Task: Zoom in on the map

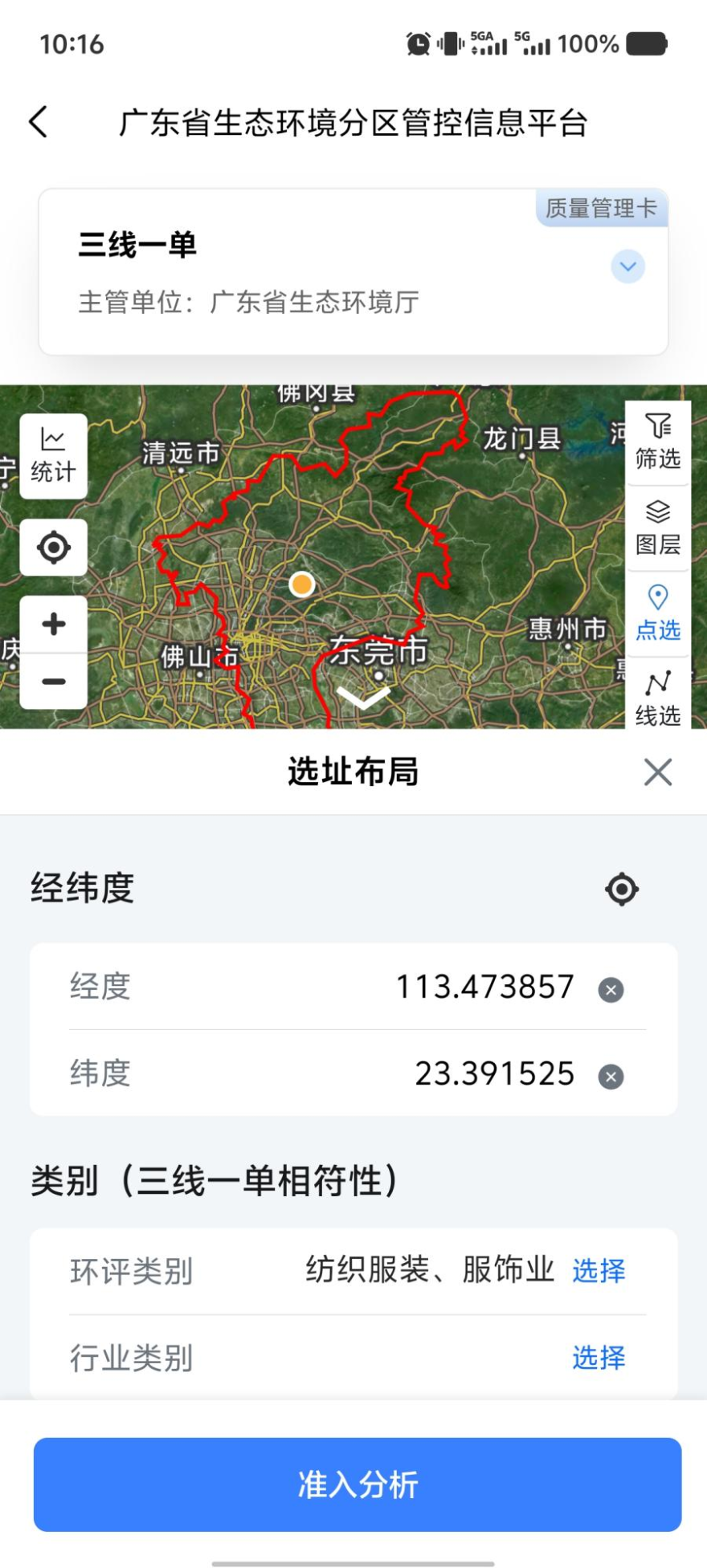Action: [53, 624]
